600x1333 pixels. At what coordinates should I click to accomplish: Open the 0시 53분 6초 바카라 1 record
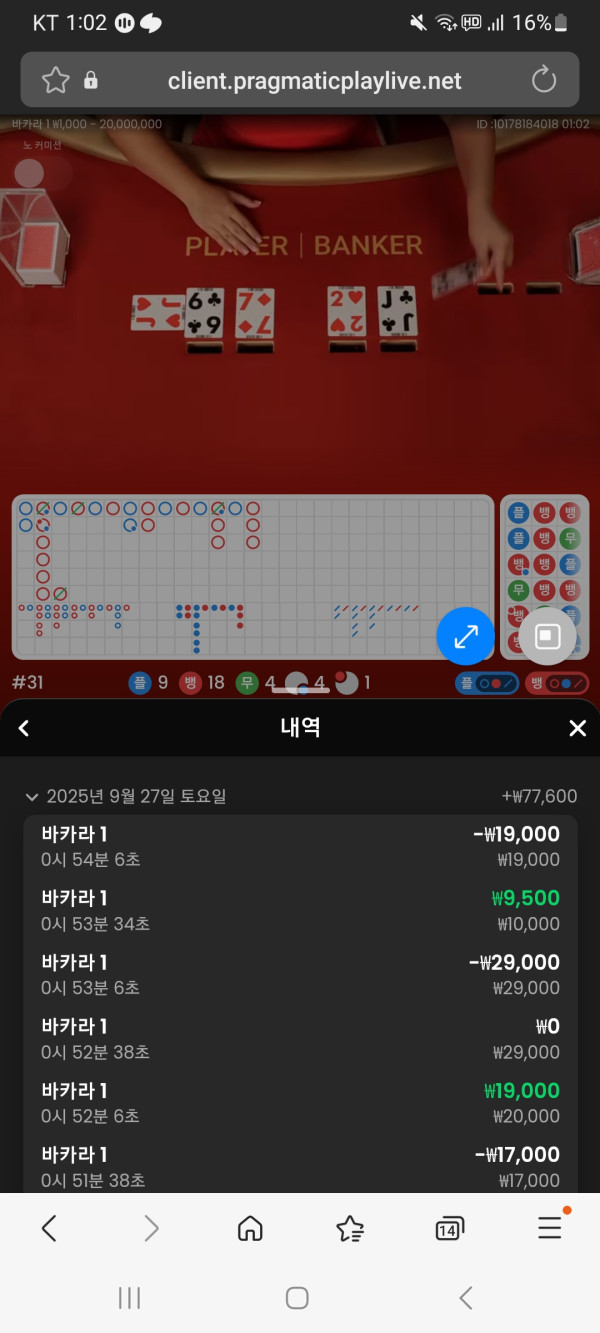pyautogui.click(x=300, y=974)
